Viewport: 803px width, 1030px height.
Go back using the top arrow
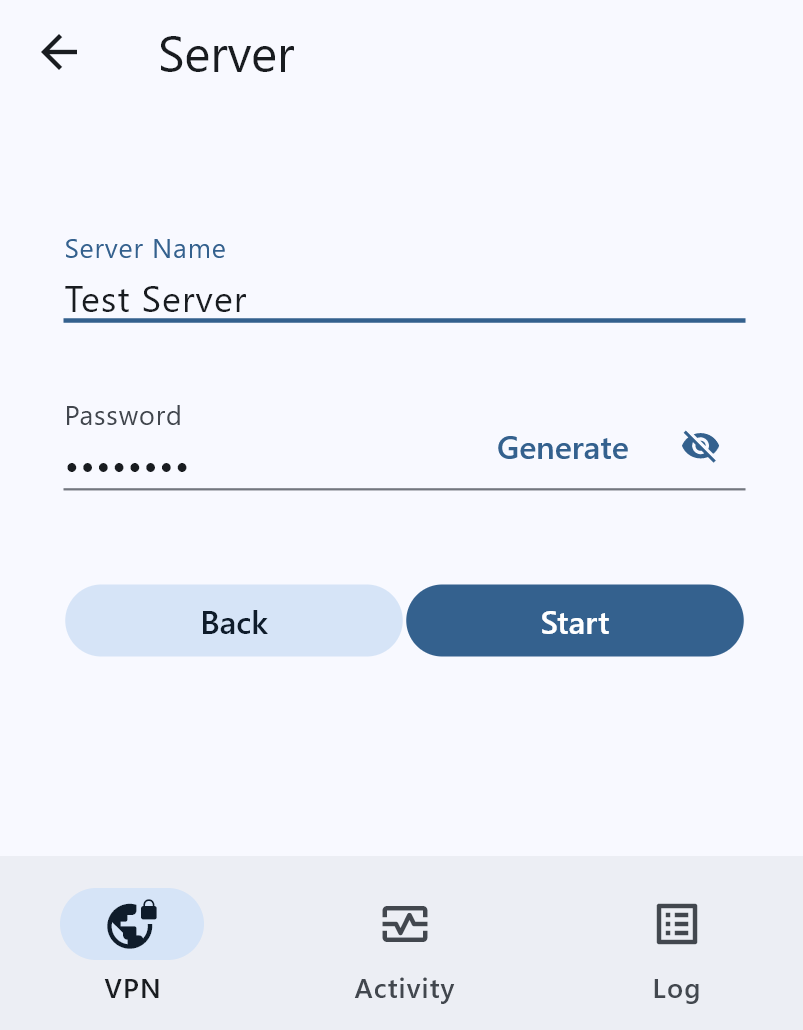pos(59,53)
